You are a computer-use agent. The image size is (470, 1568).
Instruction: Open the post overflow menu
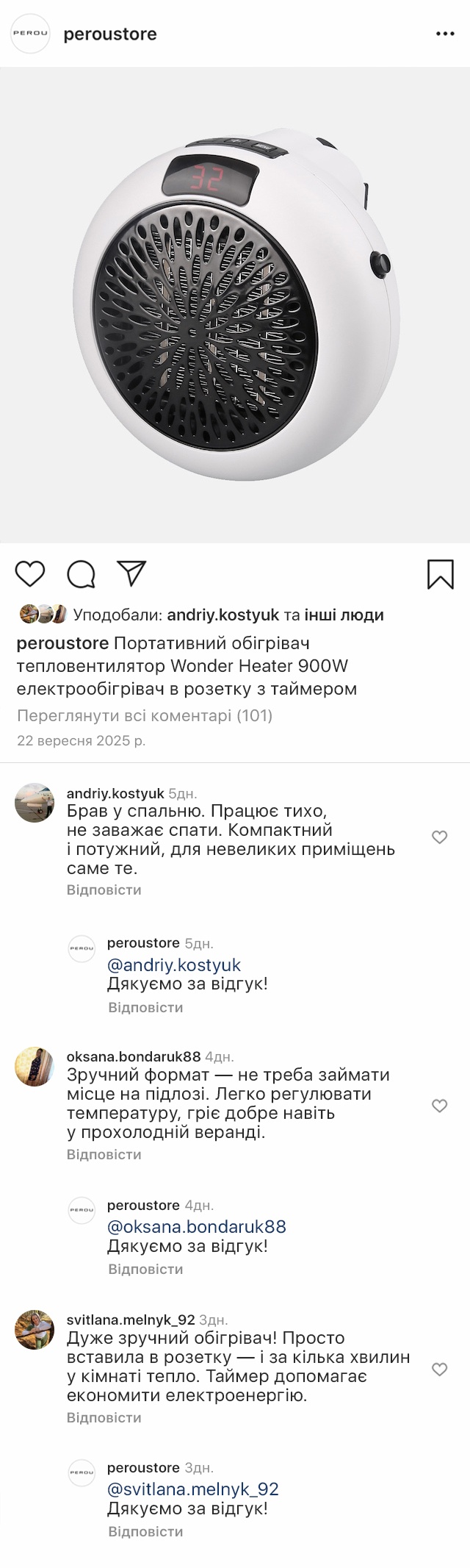click(x=446, y=34)
